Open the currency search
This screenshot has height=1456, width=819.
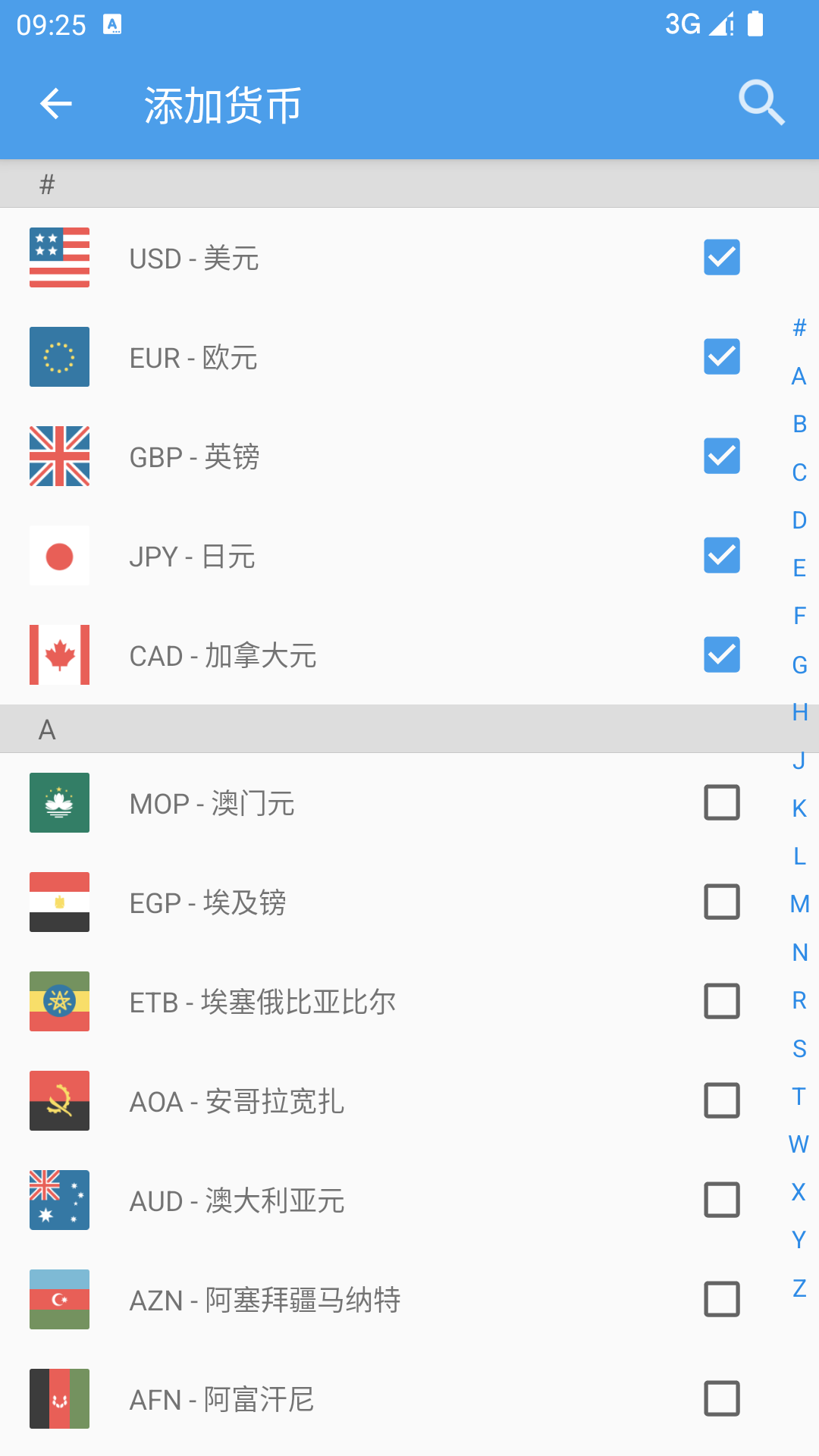click(761, 103)
